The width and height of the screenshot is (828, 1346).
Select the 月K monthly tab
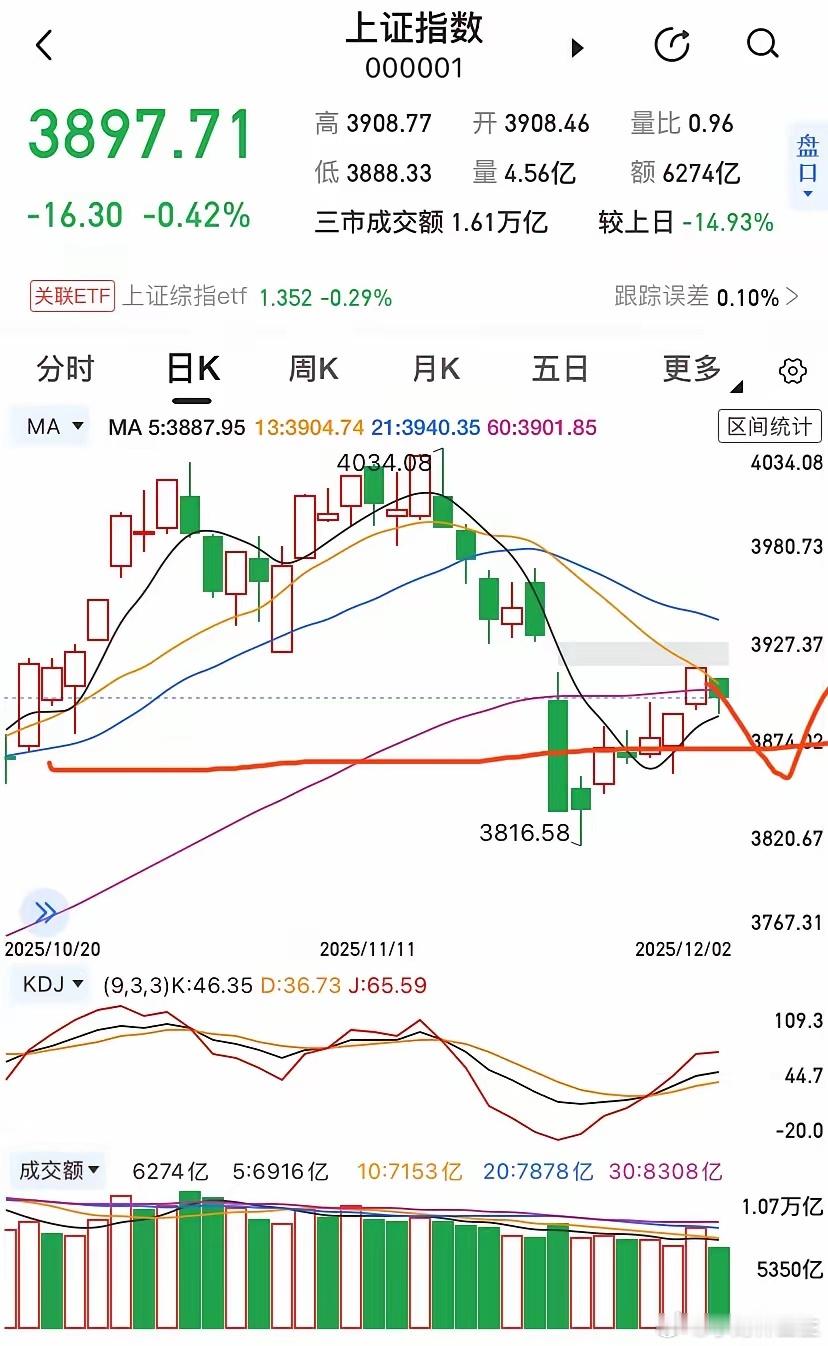[433, 368]
